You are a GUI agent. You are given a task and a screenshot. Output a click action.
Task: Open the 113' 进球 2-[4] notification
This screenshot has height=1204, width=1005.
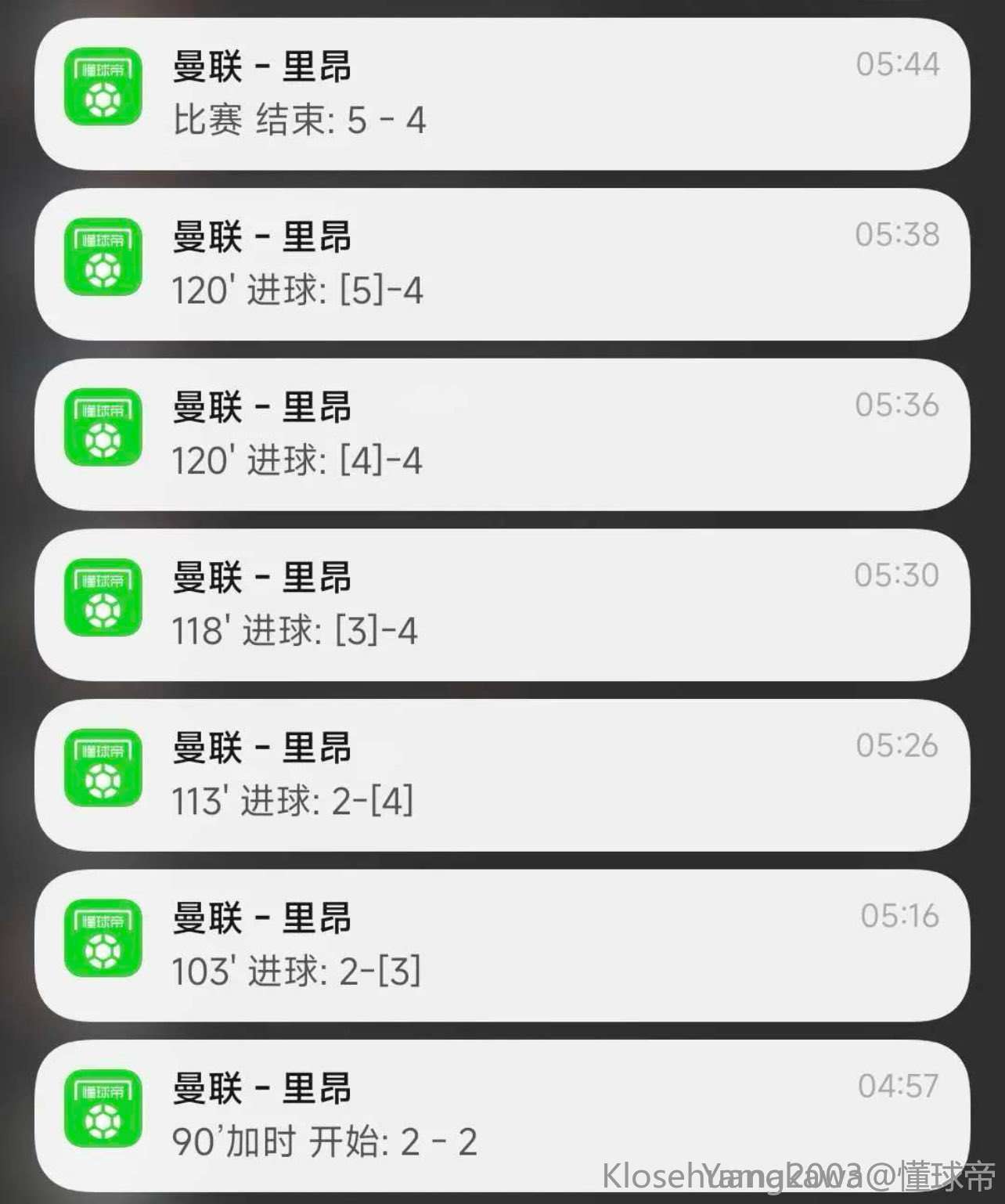pyautogui.click(x=501, y=775)
